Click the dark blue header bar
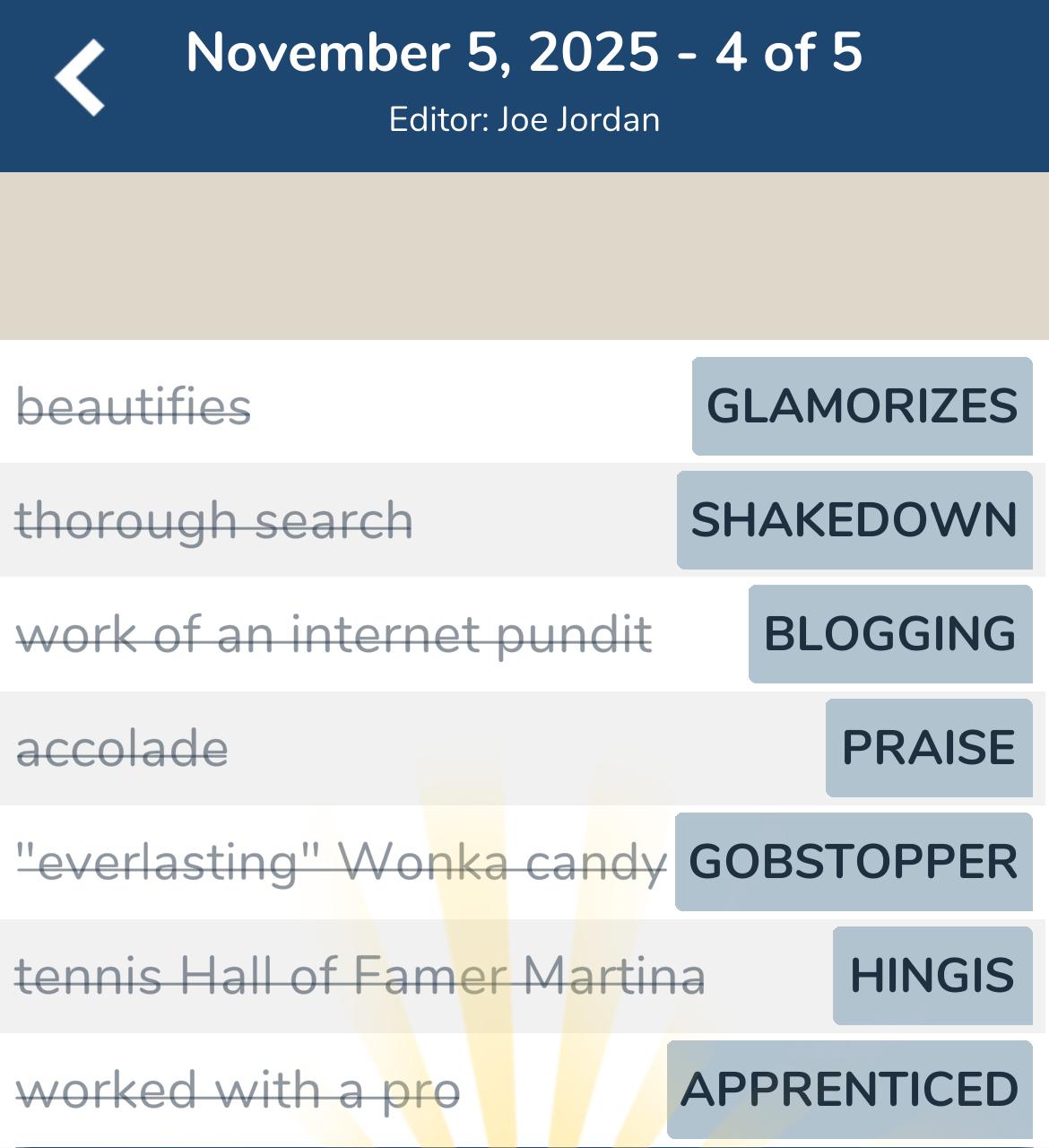 click(x=524, y=85)
